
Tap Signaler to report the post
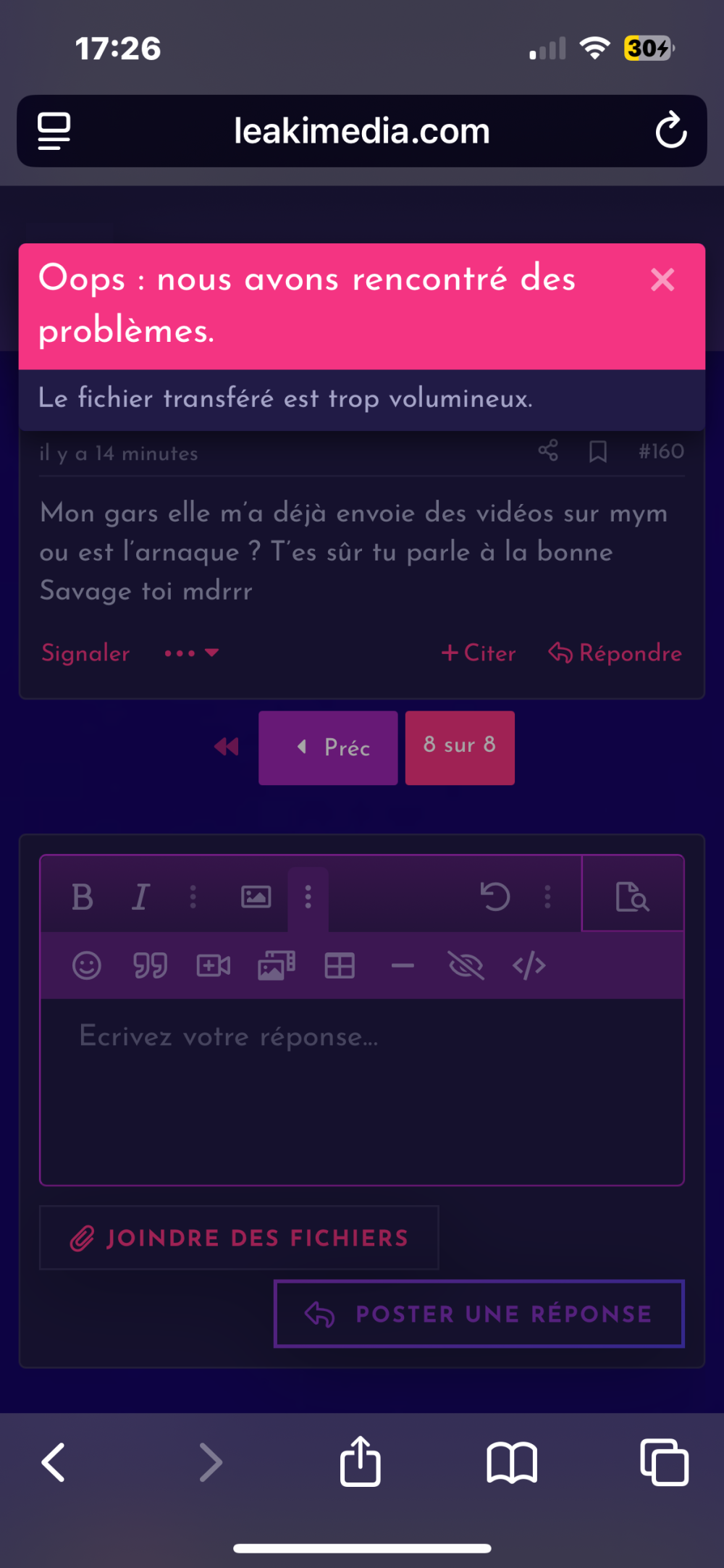click(x=85, y=653)
